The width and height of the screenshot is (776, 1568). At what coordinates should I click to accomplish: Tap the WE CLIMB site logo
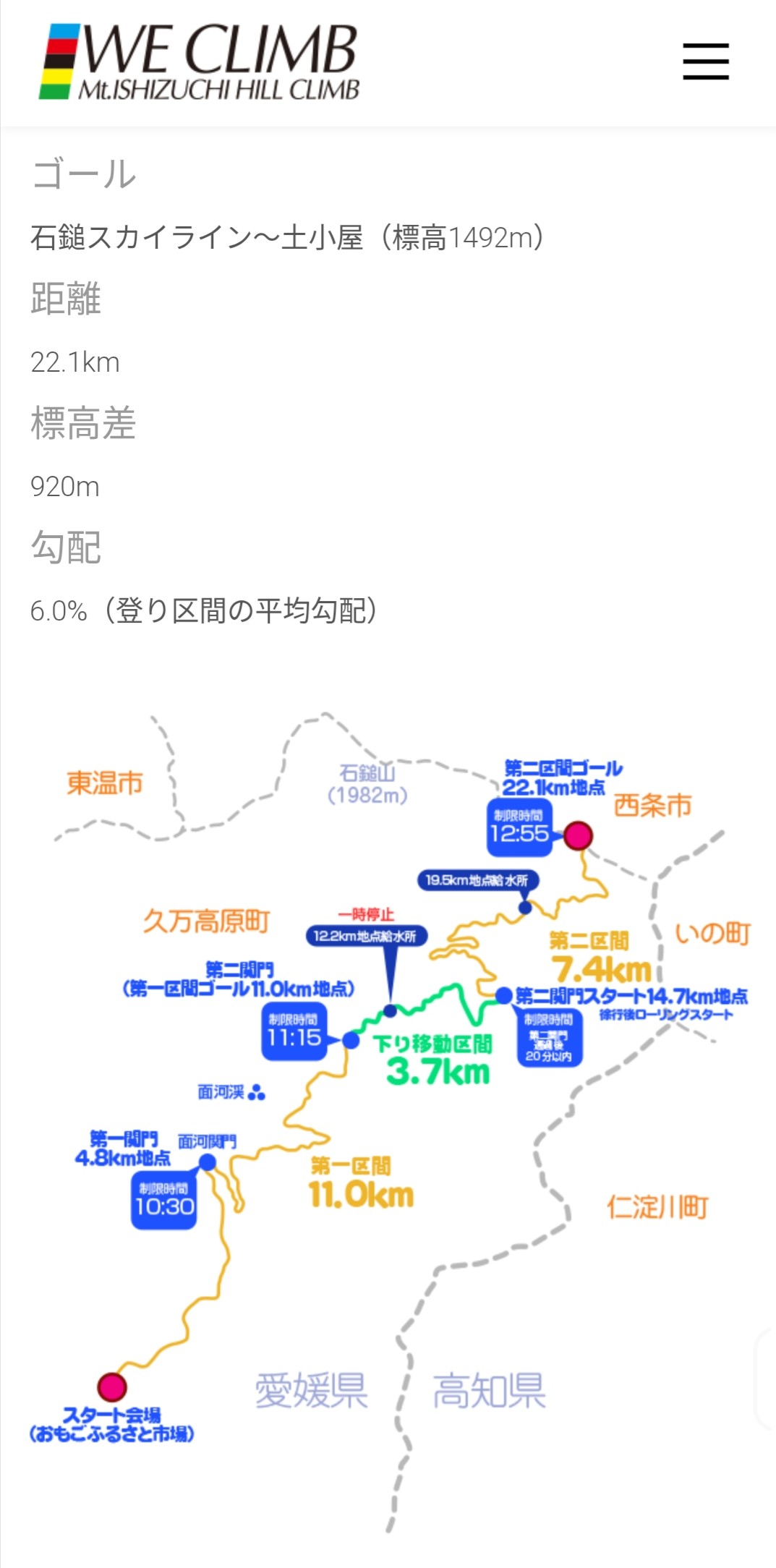pos(200,62)
